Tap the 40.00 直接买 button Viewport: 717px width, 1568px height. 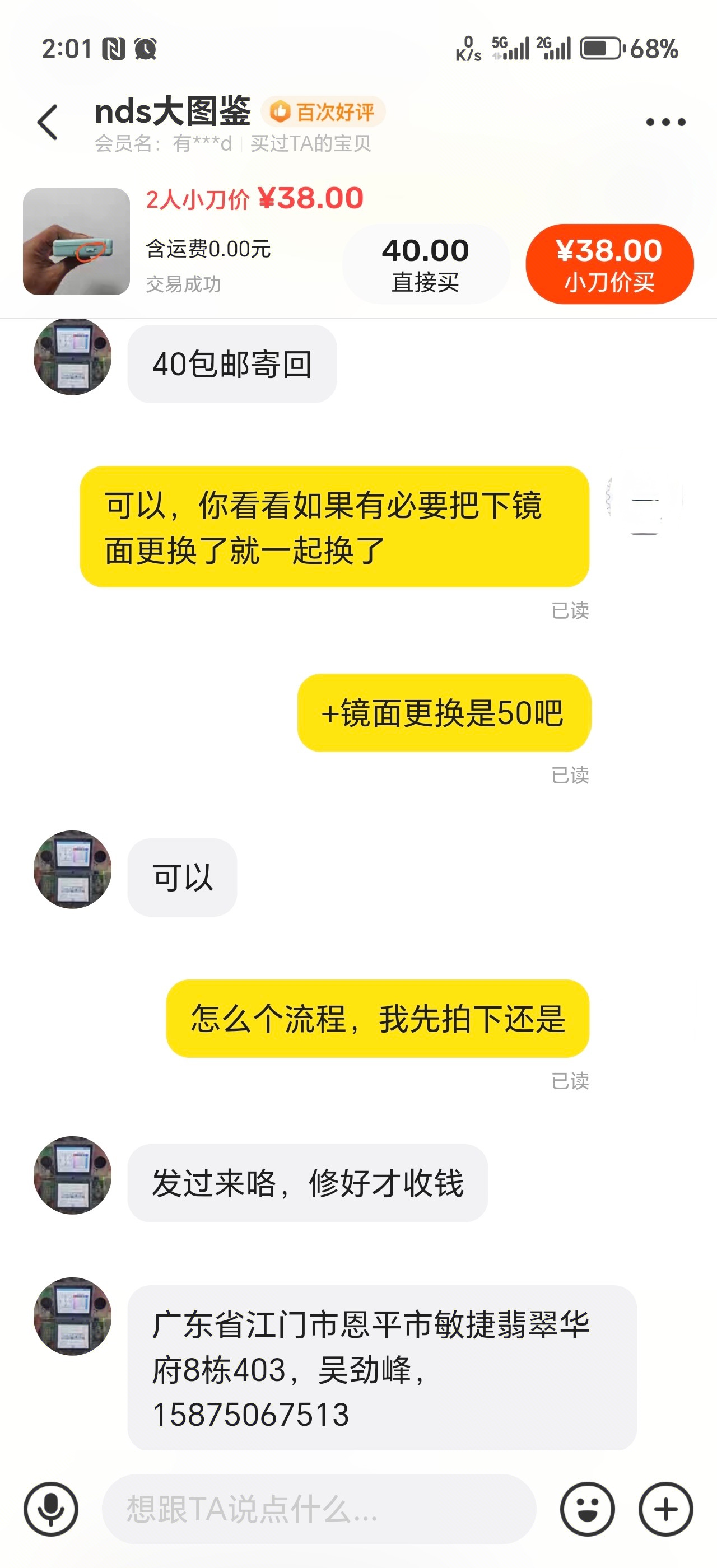point(426,264)
